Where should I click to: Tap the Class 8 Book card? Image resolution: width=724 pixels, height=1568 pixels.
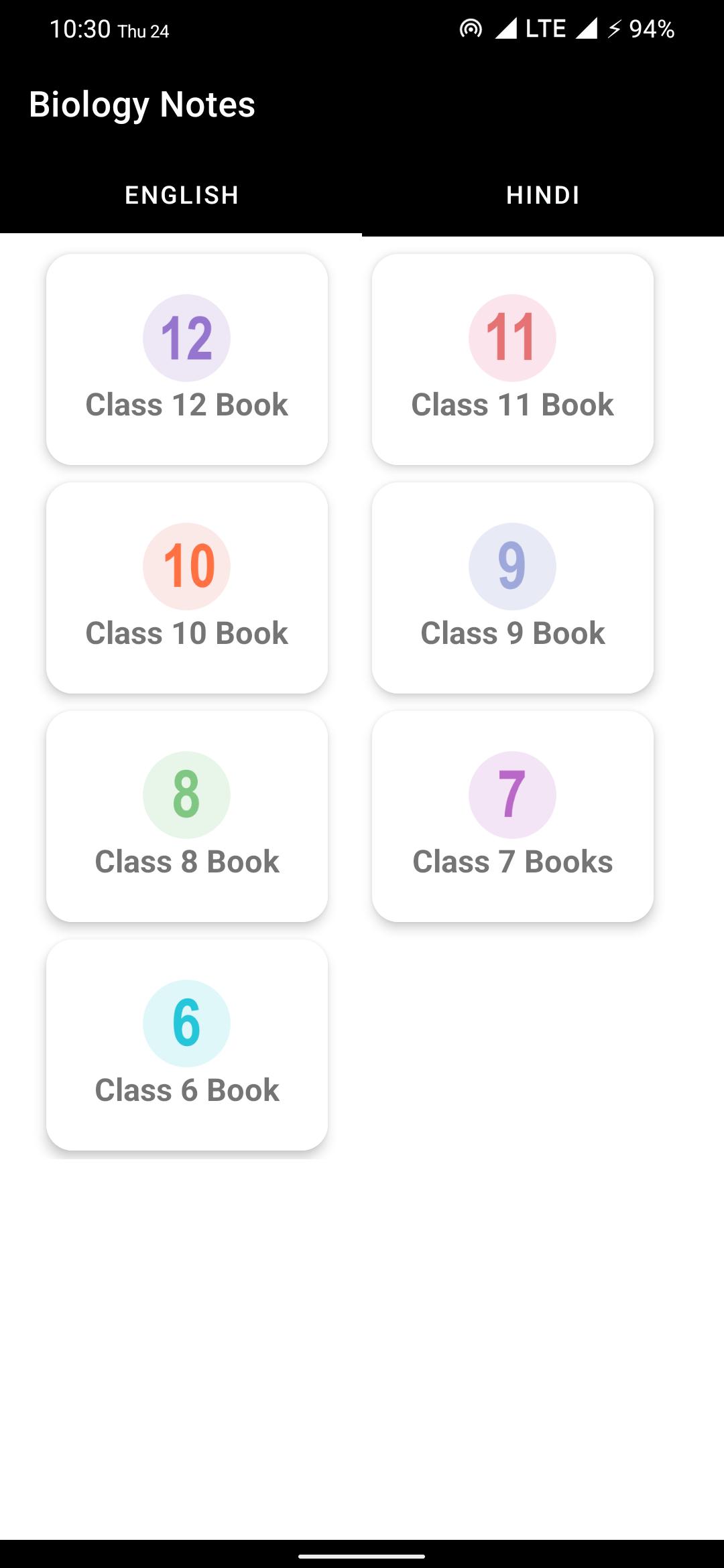pyautogui.click(x=187, y=817)
